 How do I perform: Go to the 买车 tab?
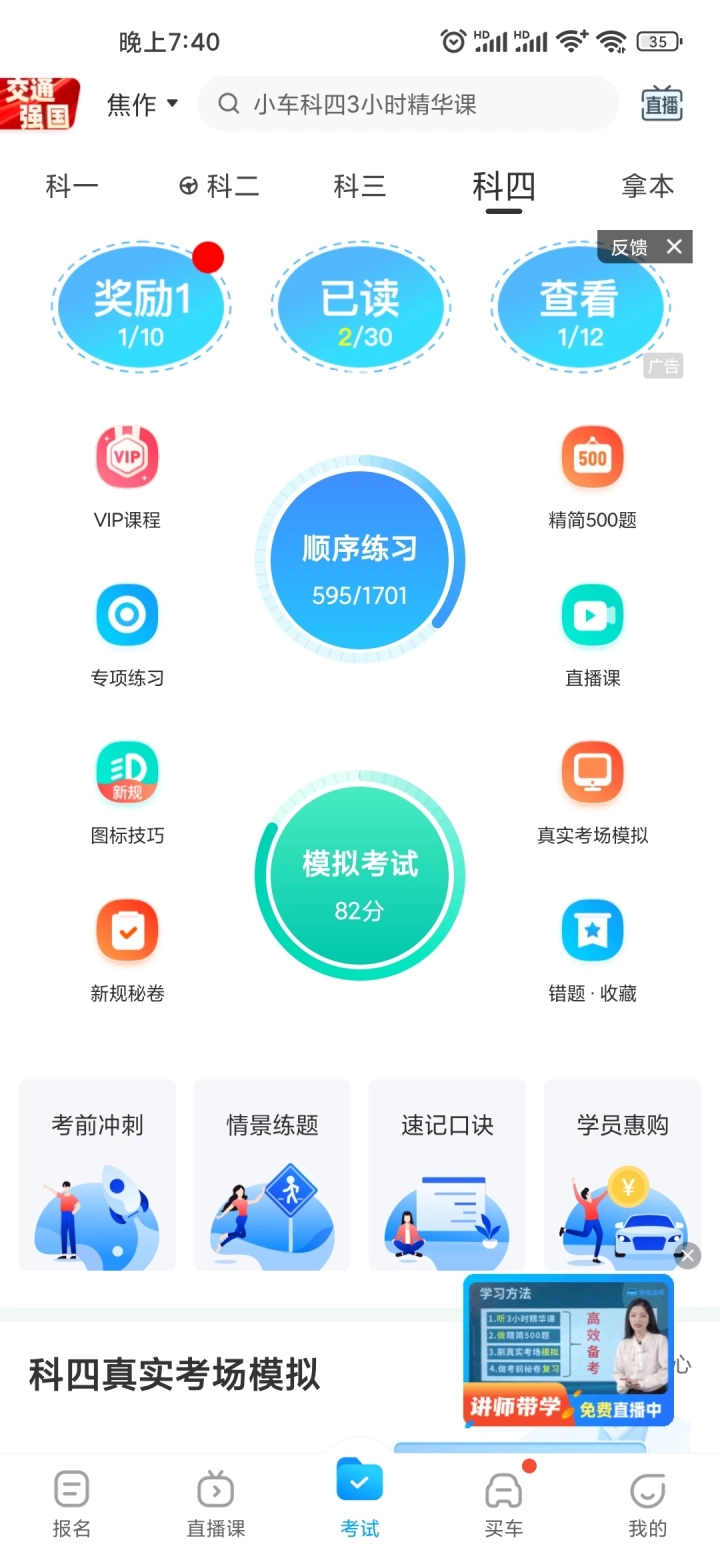click(x=504, y=1503)
